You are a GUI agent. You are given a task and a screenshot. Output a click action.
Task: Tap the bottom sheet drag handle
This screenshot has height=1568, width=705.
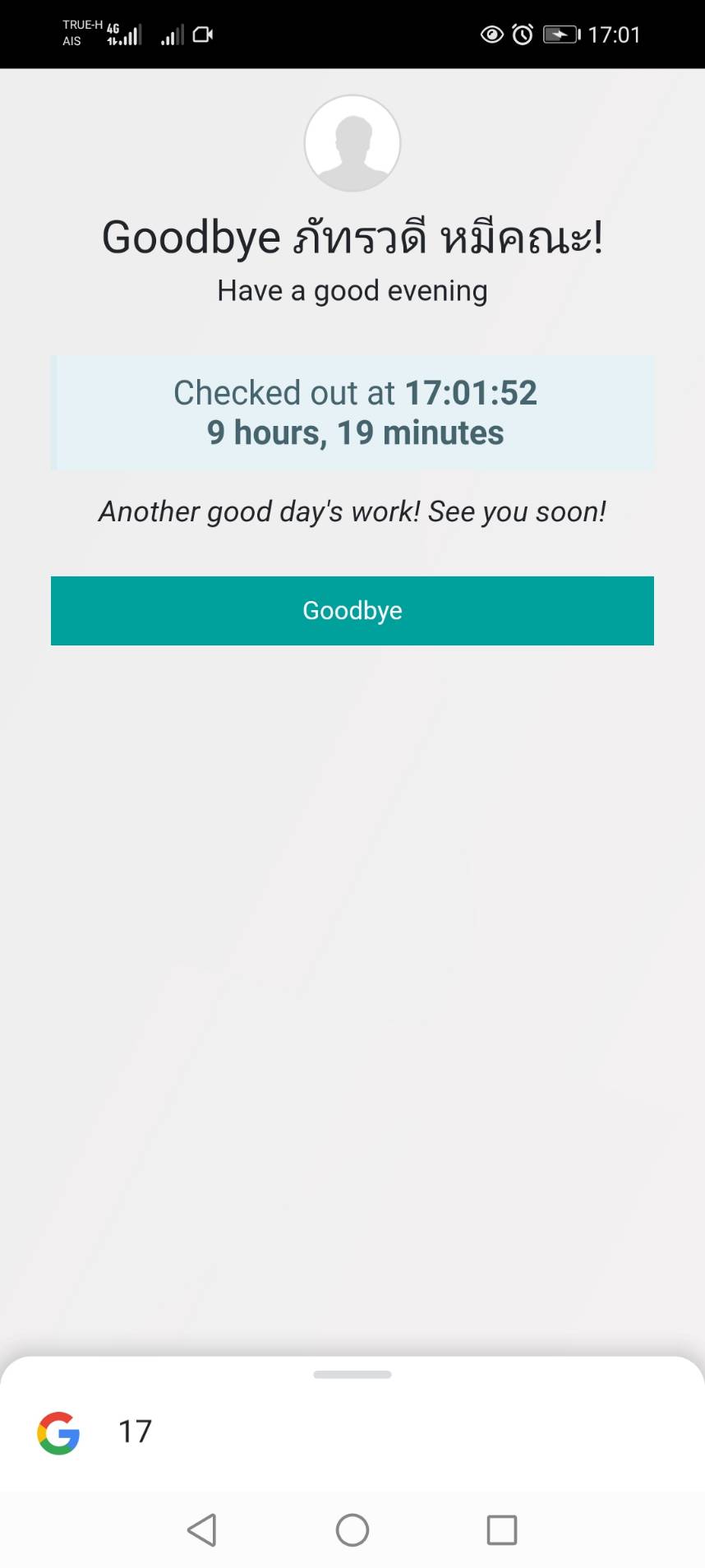pos(352,1374)
